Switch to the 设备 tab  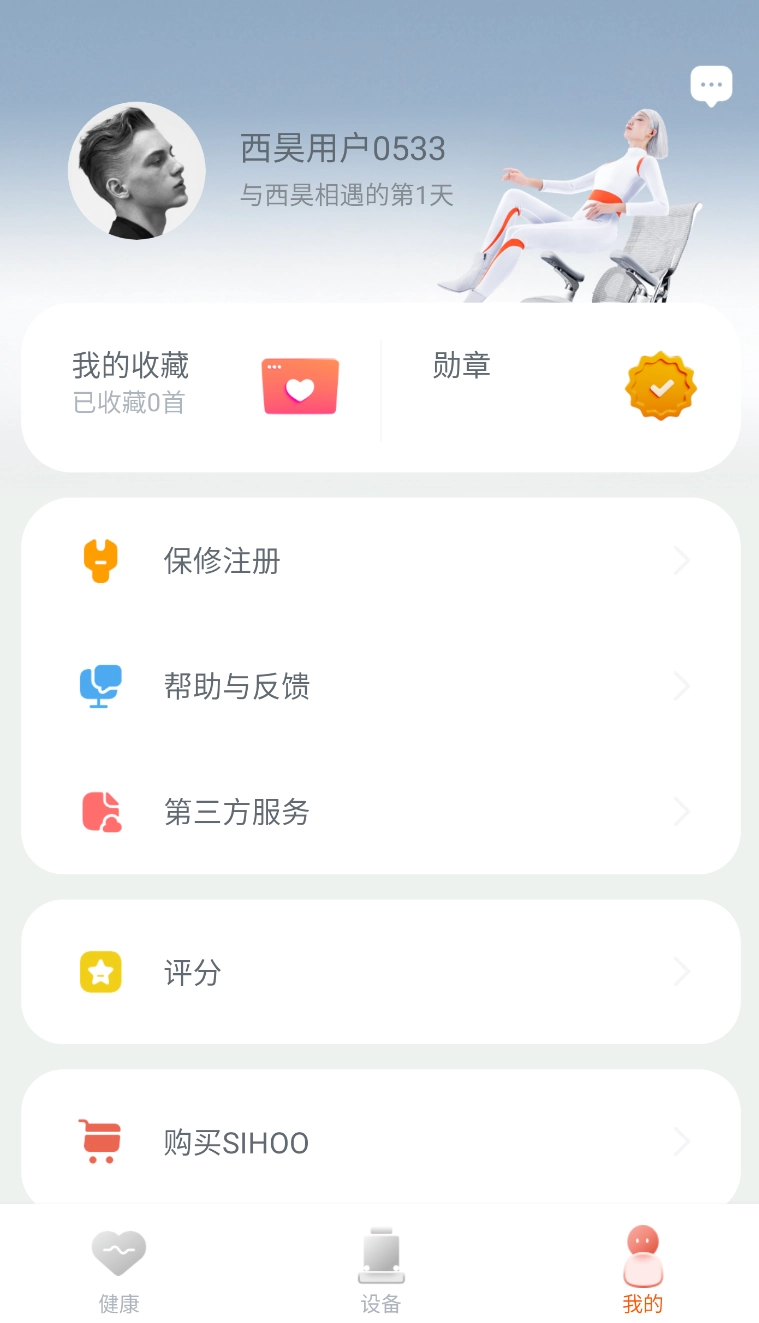[380, 1270]
